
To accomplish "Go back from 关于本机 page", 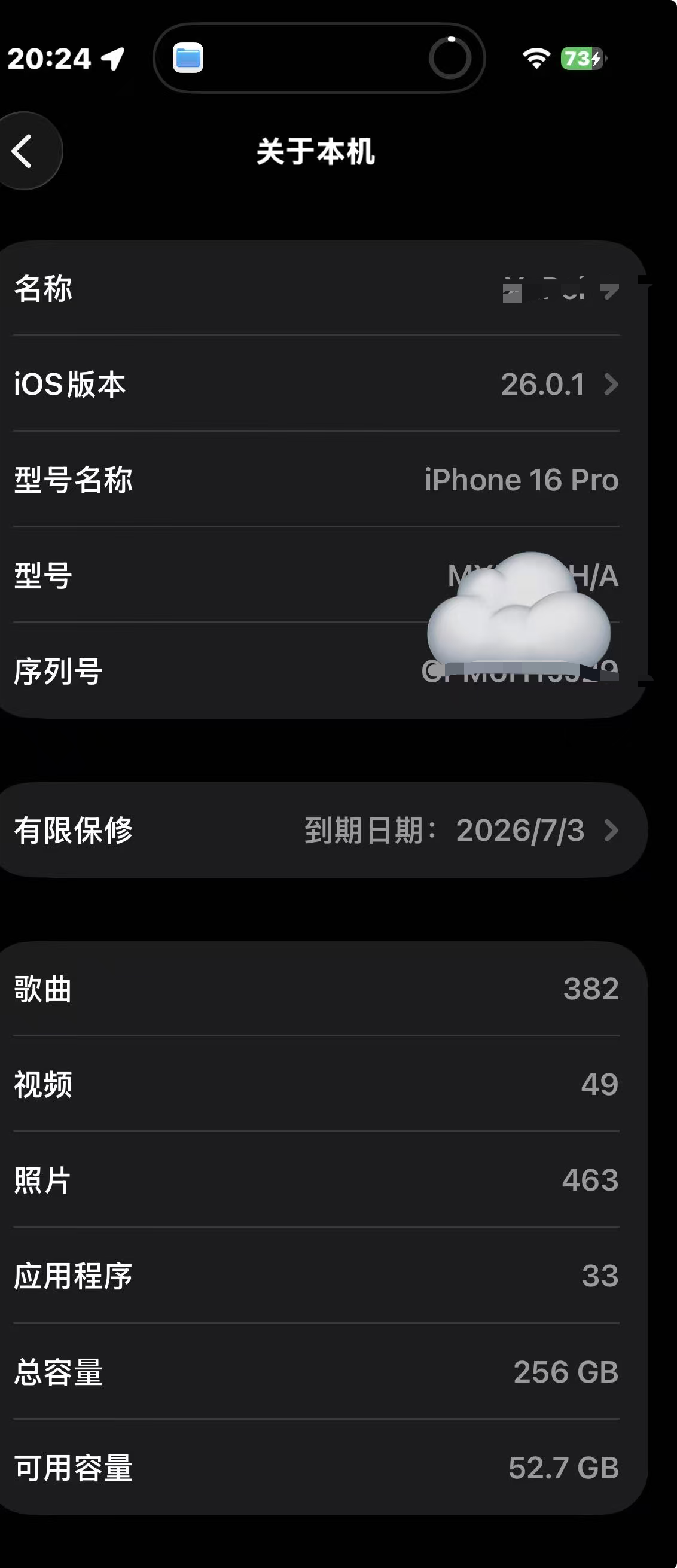I will [23, 151].
